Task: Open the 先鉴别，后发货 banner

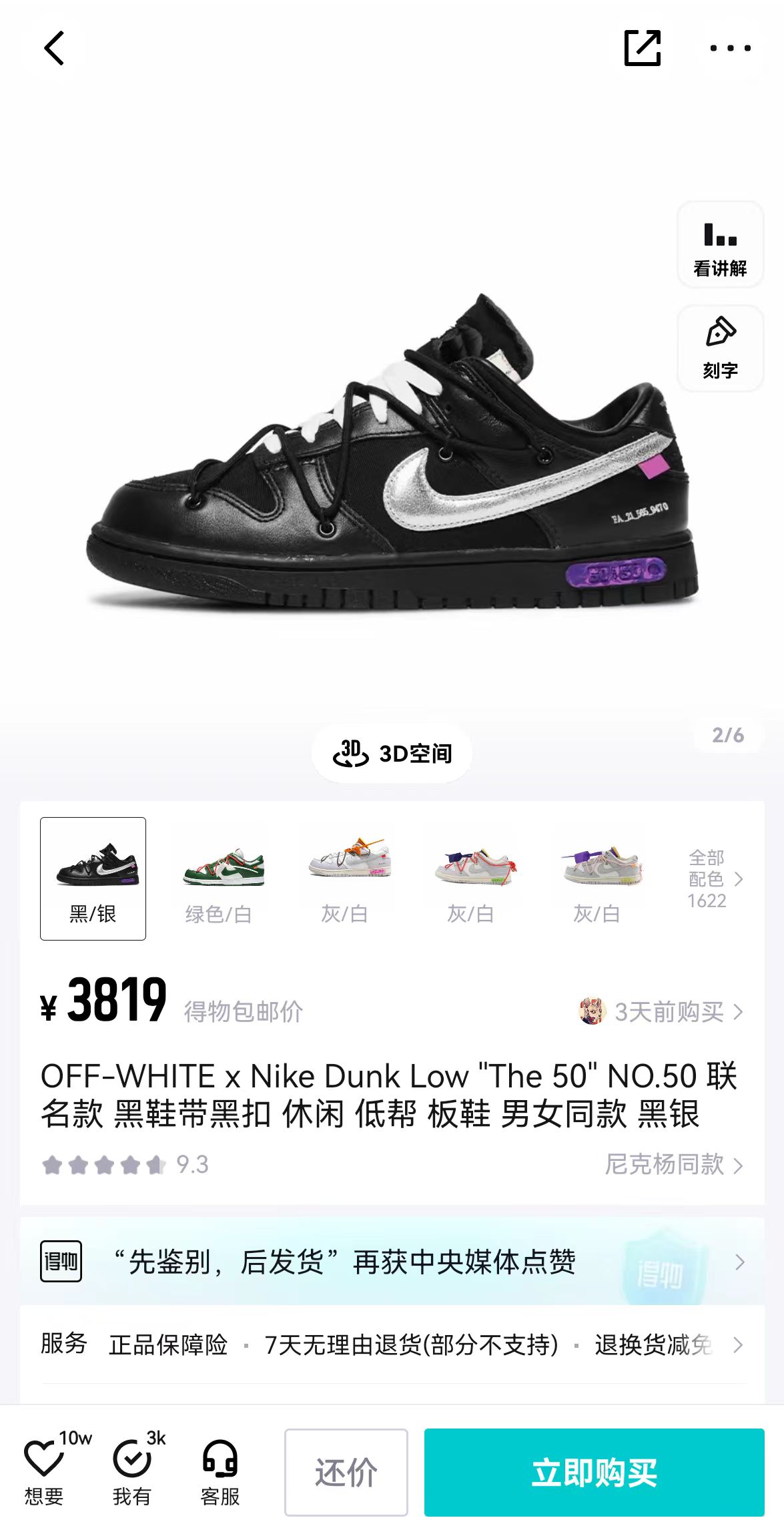Action: click(x=392, y=1262)
